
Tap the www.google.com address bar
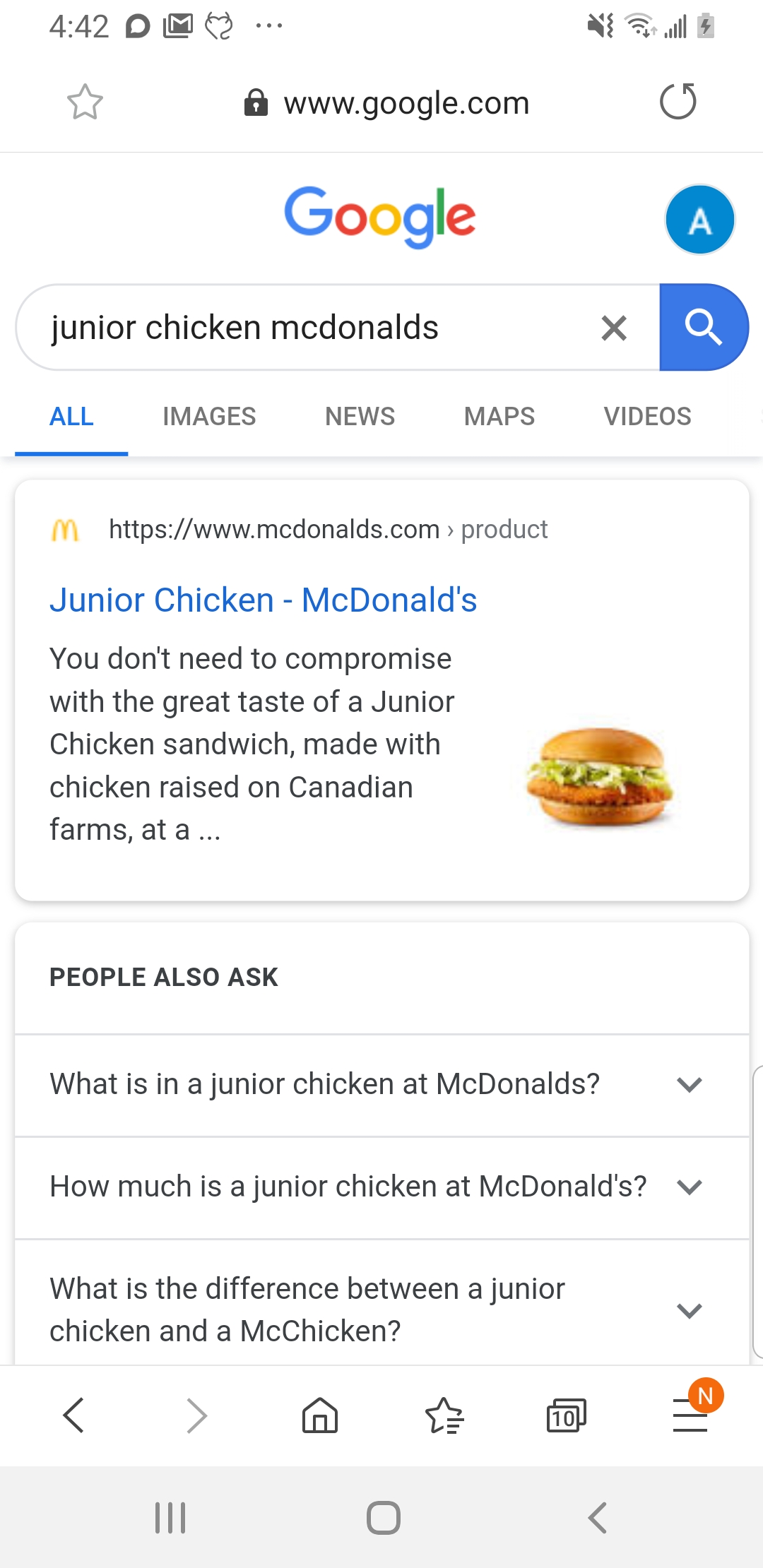point(386,103)
